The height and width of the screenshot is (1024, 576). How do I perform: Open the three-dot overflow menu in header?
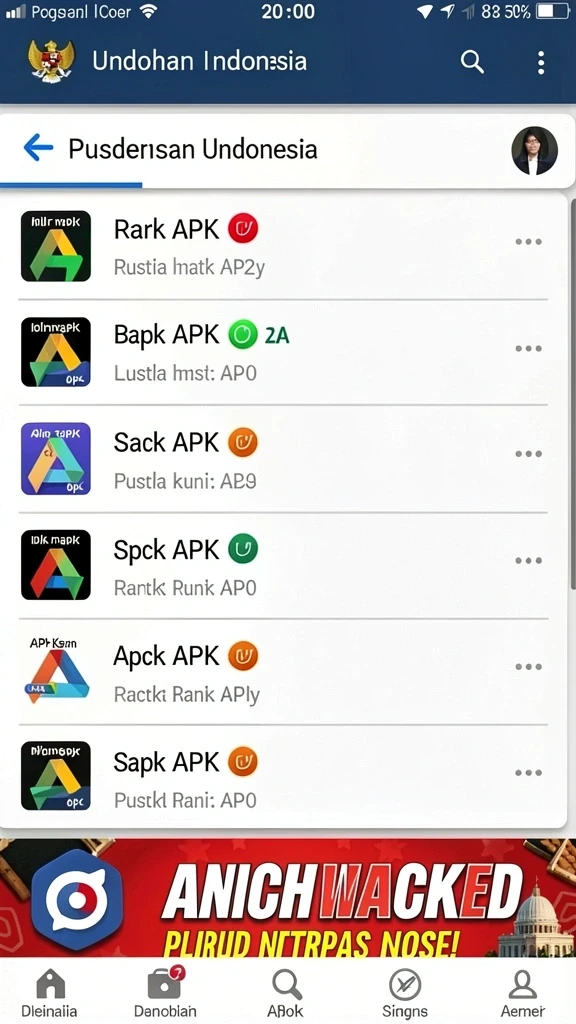[x=541, y=63]
